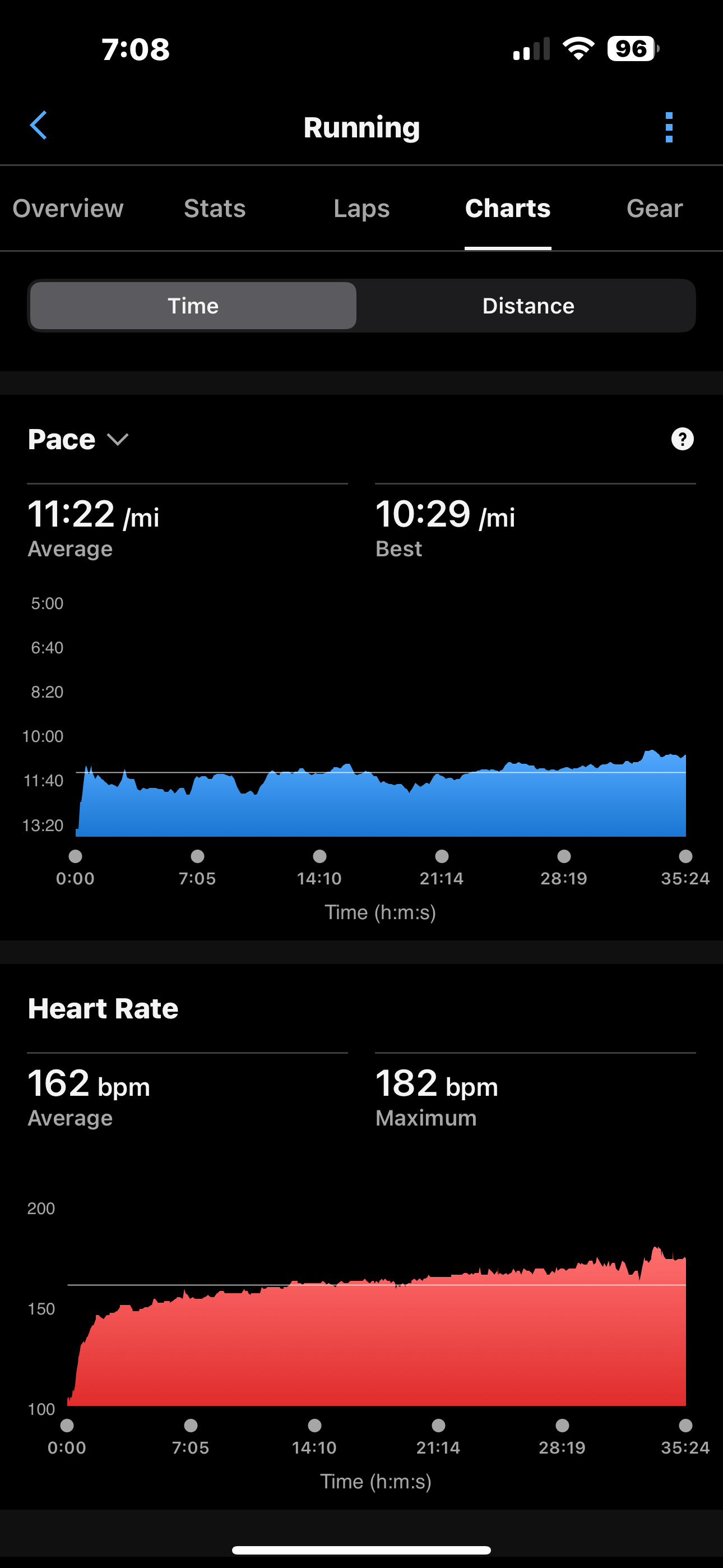This screenshot has width=723, height=1568.
Task: Open the Pace help question mark
Action: pyautogui.click(x=682, y=439)
